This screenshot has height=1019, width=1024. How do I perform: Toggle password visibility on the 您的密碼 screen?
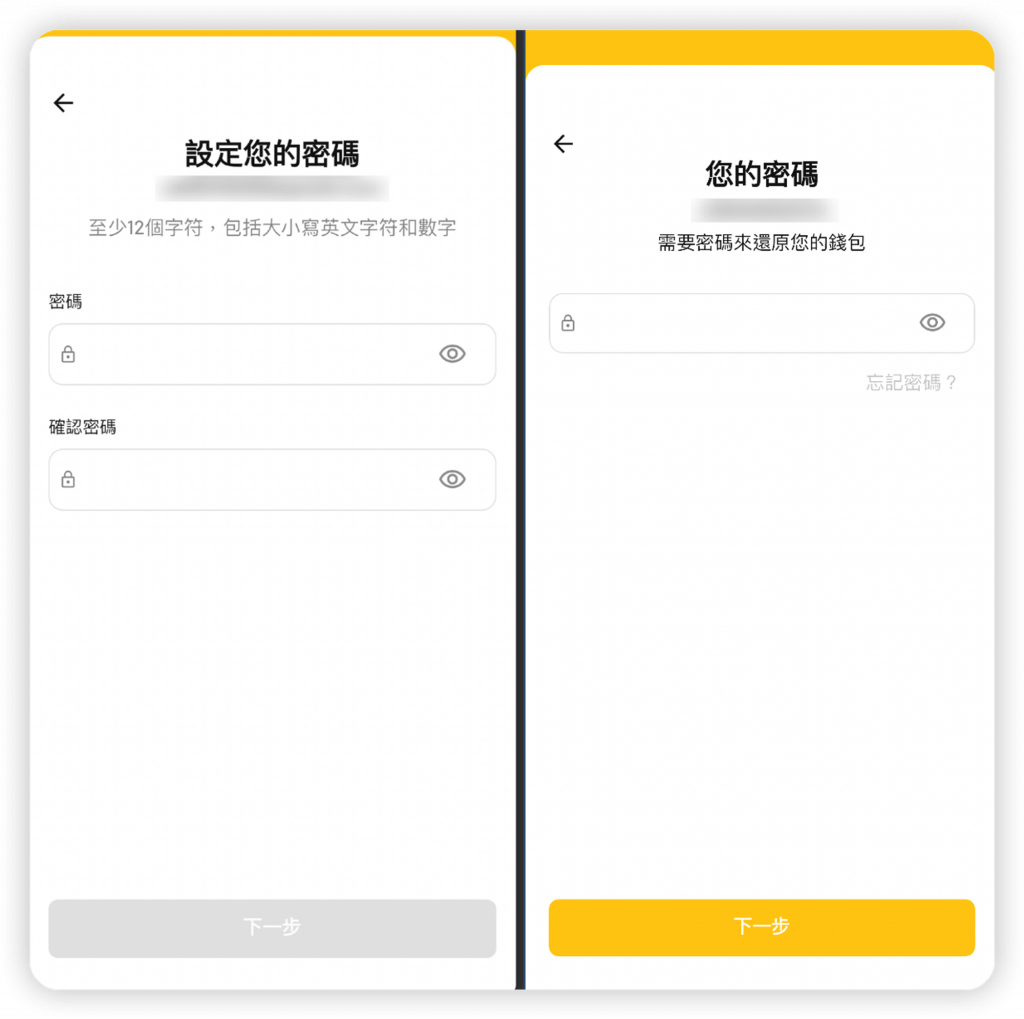coord(932,323)
